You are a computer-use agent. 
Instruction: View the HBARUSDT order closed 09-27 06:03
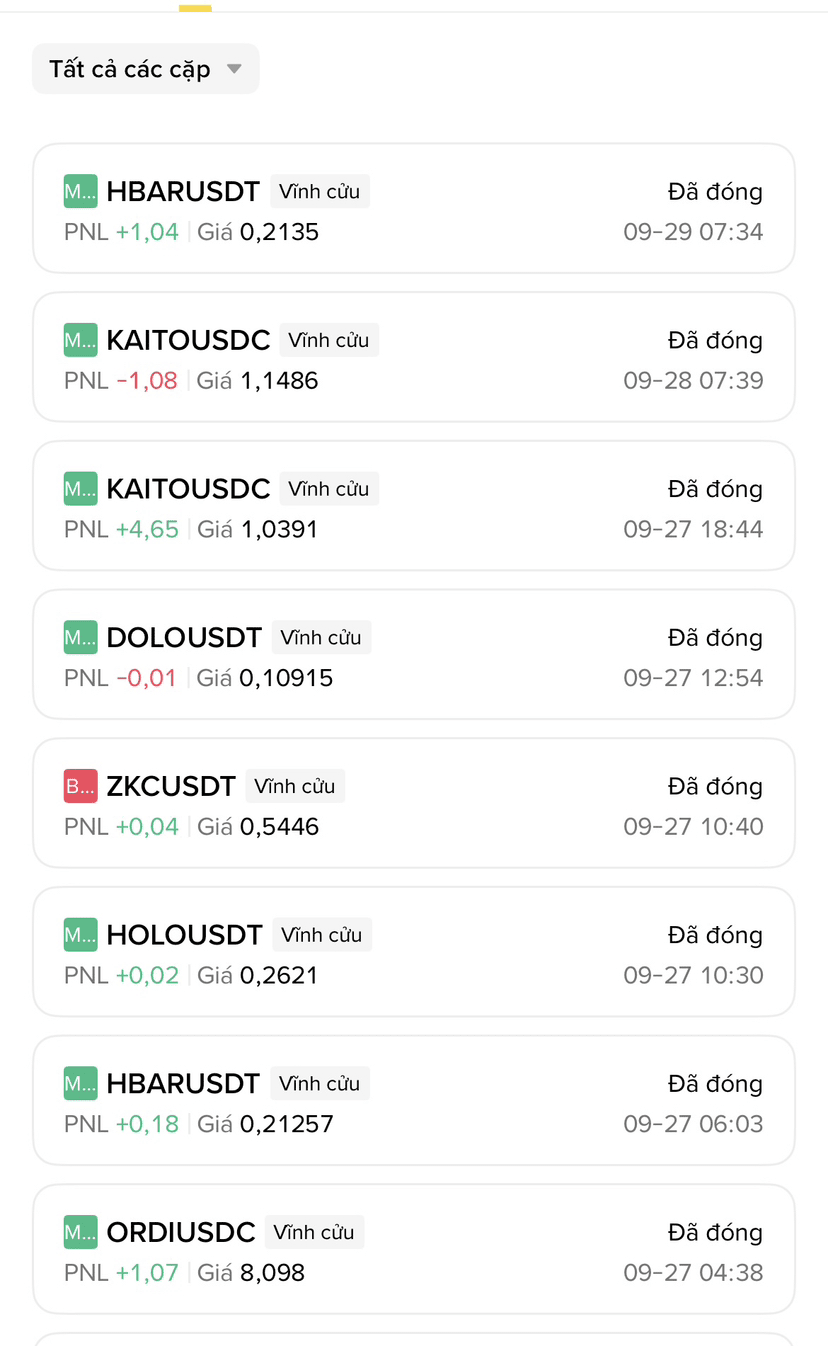pyautogui.click(x=413, y=1101)
